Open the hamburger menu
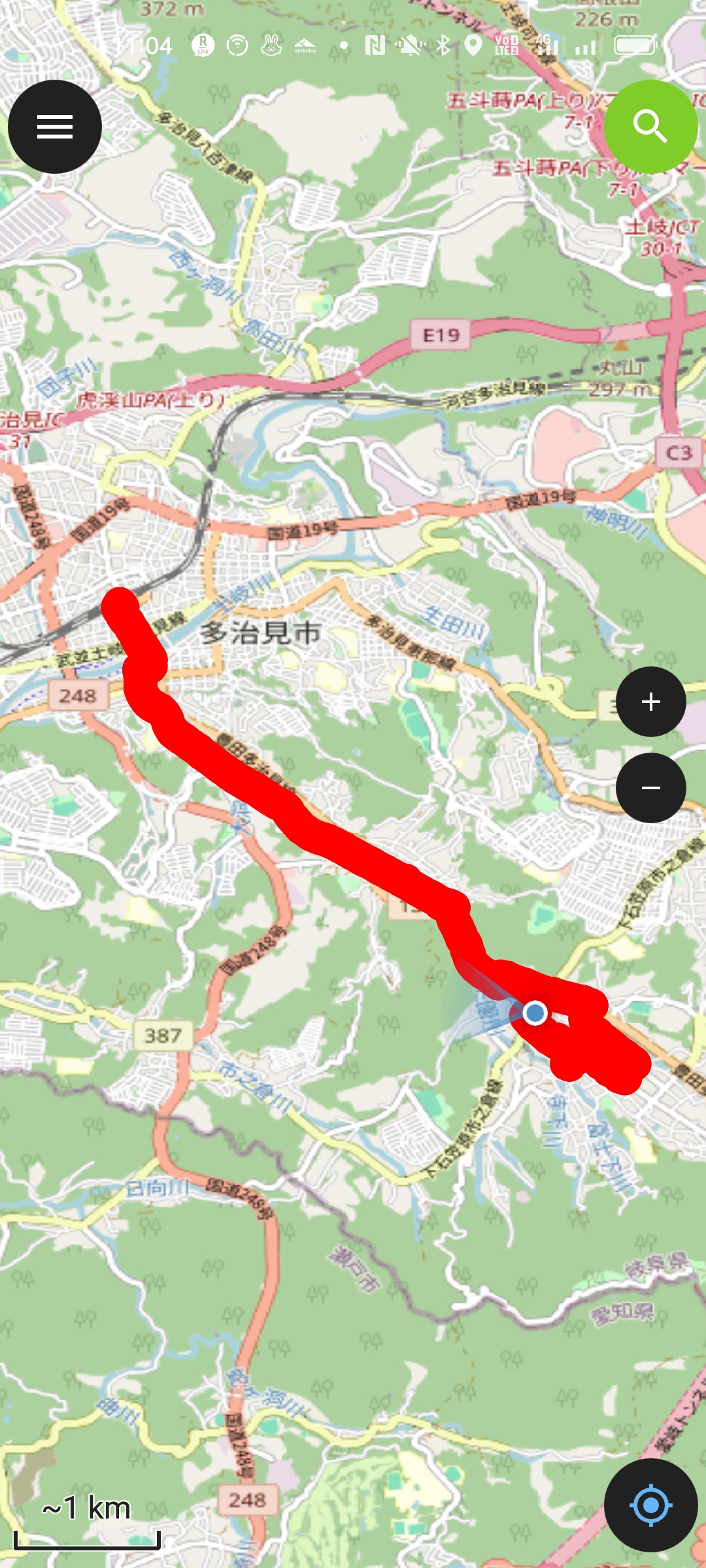This screenshot has width=706, height=1568. point(55,127)
